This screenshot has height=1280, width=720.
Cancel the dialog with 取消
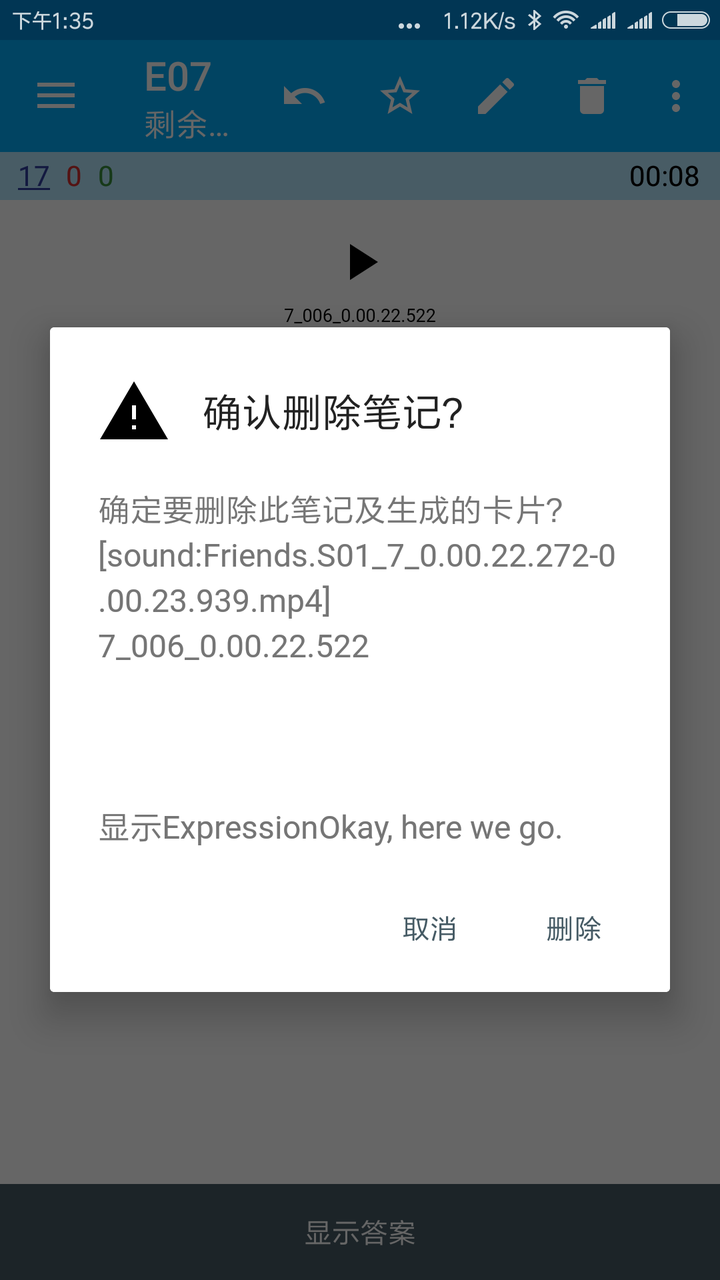(430, 929)
